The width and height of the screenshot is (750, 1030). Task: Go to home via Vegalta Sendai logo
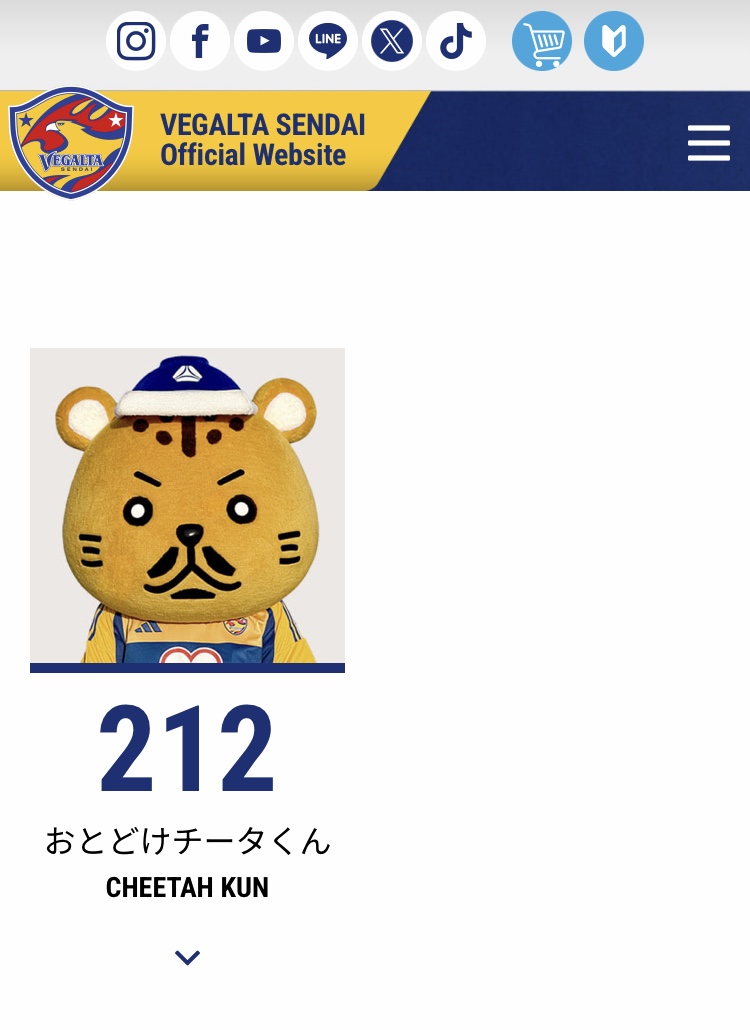pyautogui.click(x=70, y=141)
